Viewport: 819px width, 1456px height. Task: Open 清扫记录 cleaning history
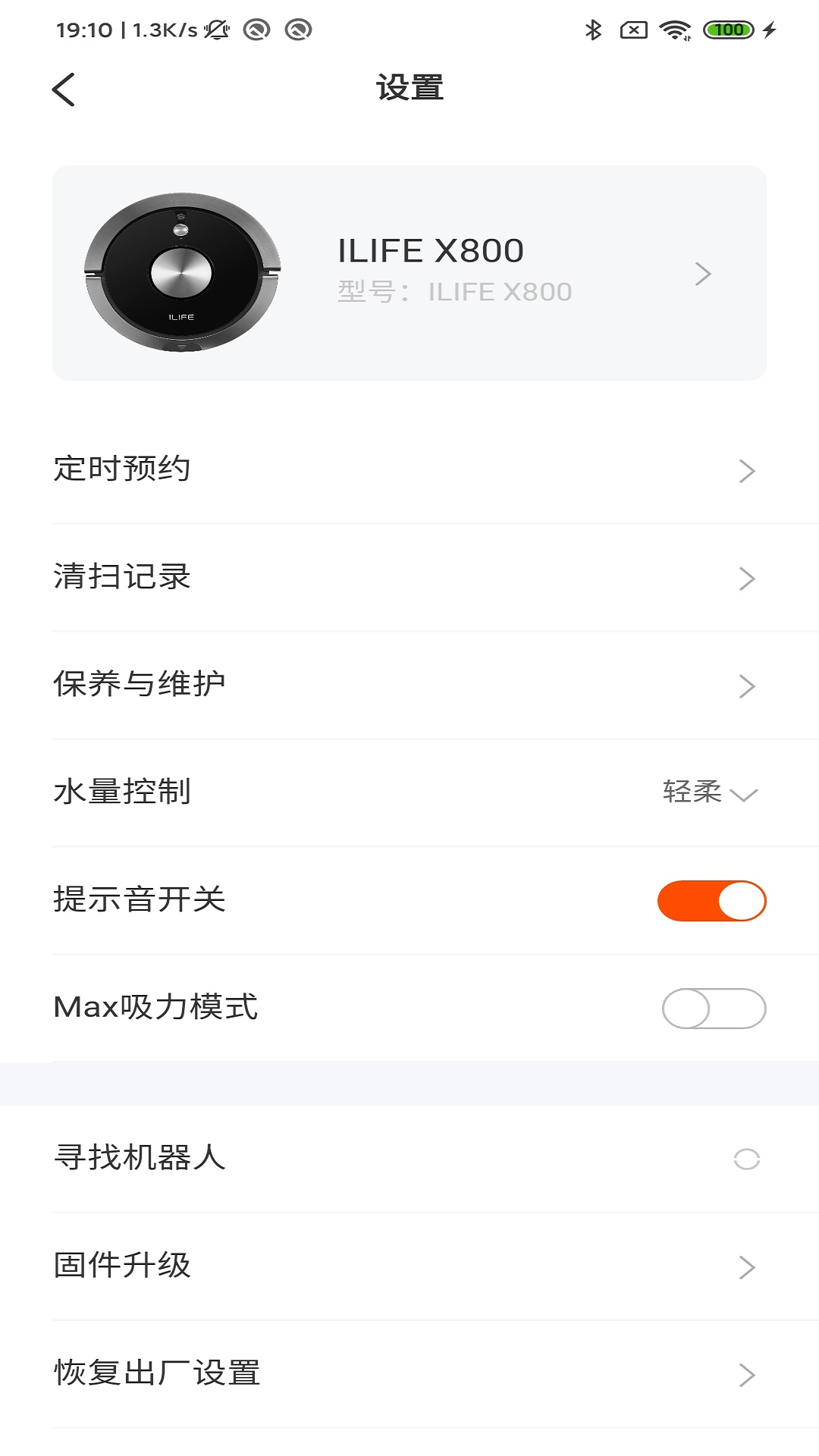point(409,578)
